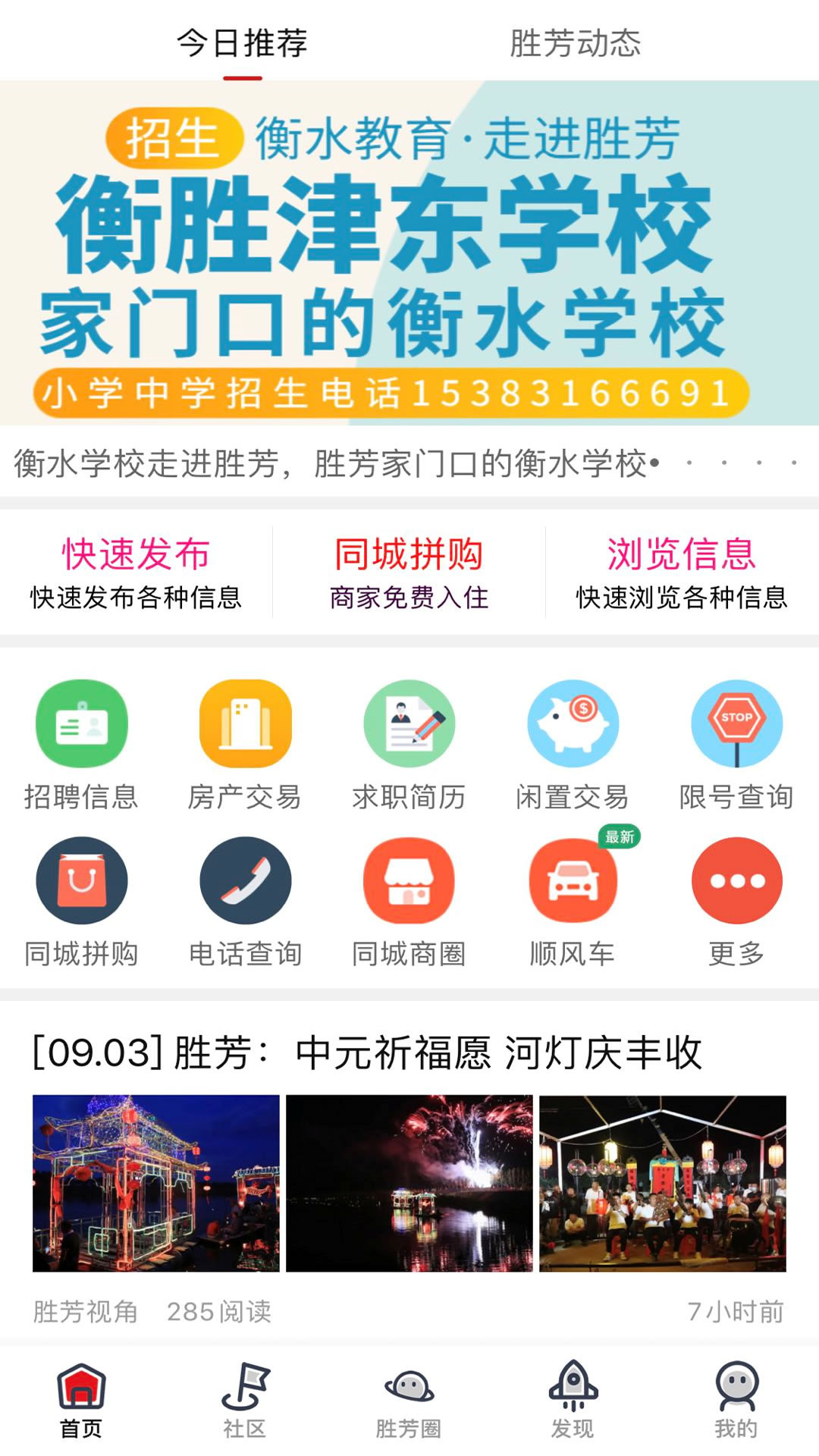Select the 今日推荐 tab

243,43
